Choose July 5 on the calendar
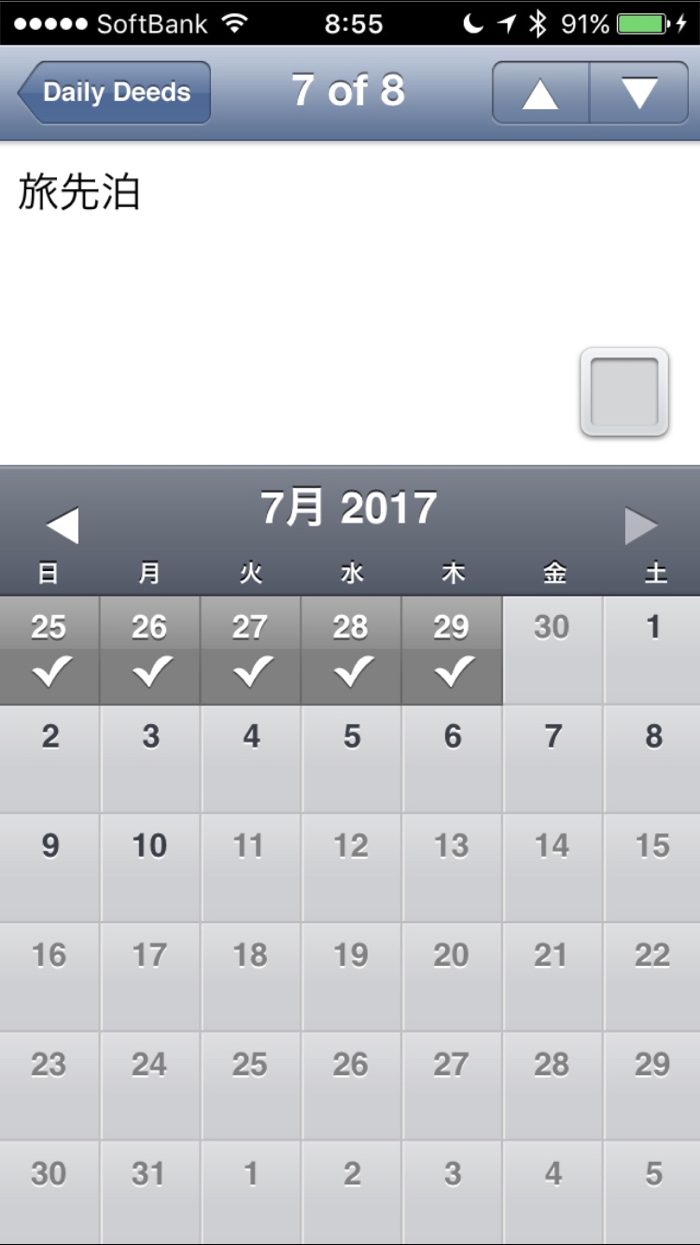Image resolution: width=700 pixels, height=1245 pixels. (352, 758)
